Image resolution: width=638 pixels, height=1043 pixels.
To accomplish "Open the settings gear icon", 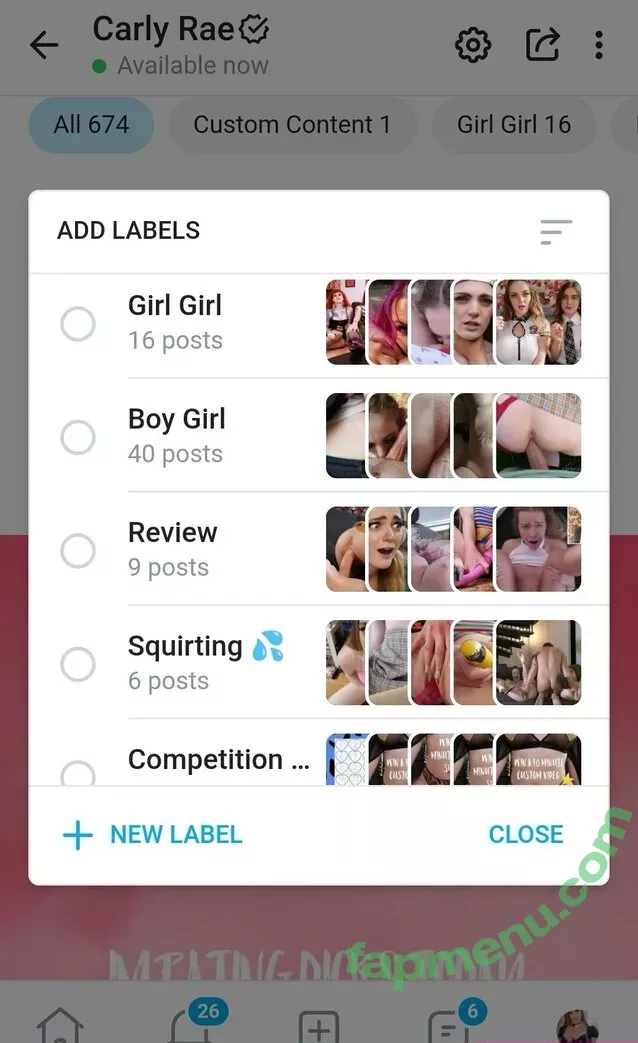I will tap(473, 45).
